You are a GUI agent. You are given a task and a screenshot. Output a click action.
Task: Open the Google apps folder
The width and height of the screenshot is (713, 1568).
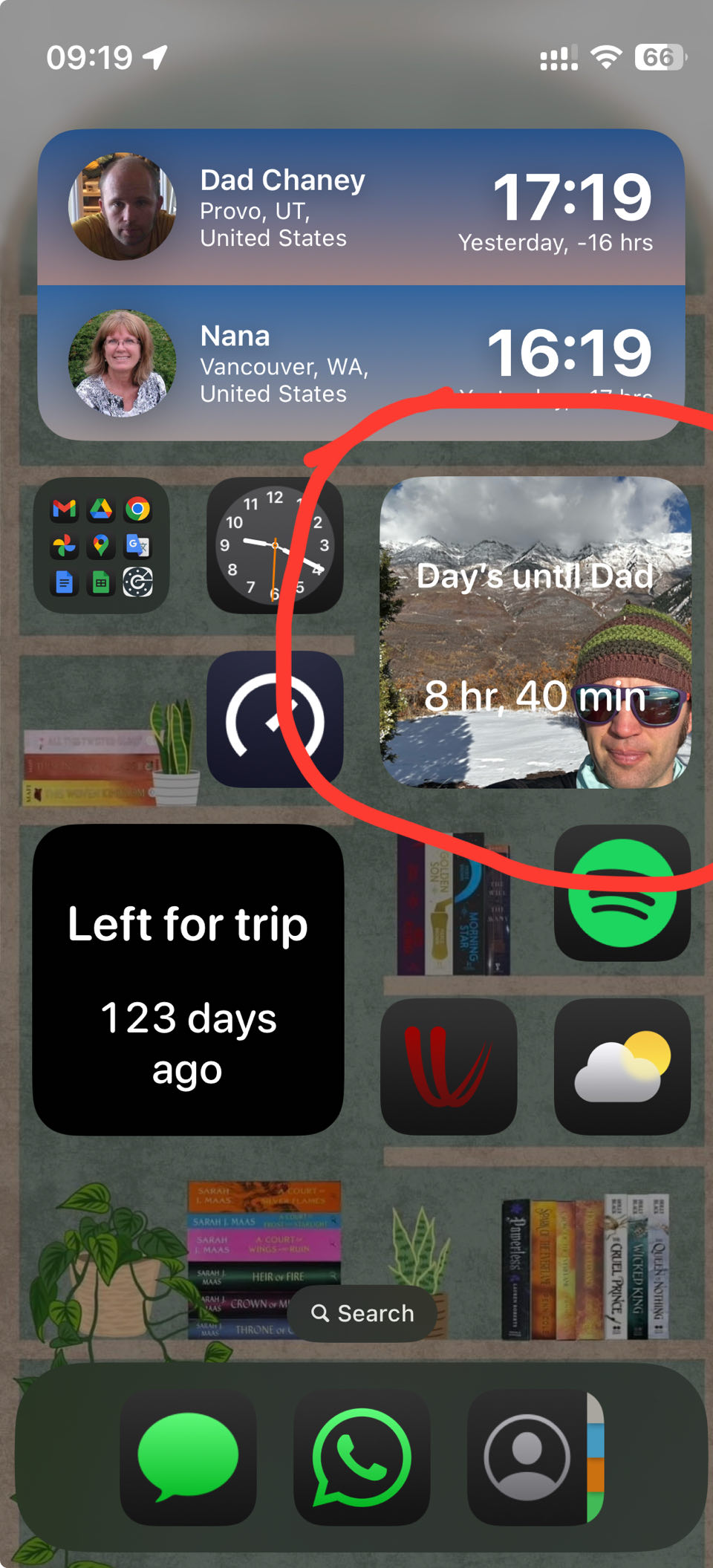click(102, 545)
